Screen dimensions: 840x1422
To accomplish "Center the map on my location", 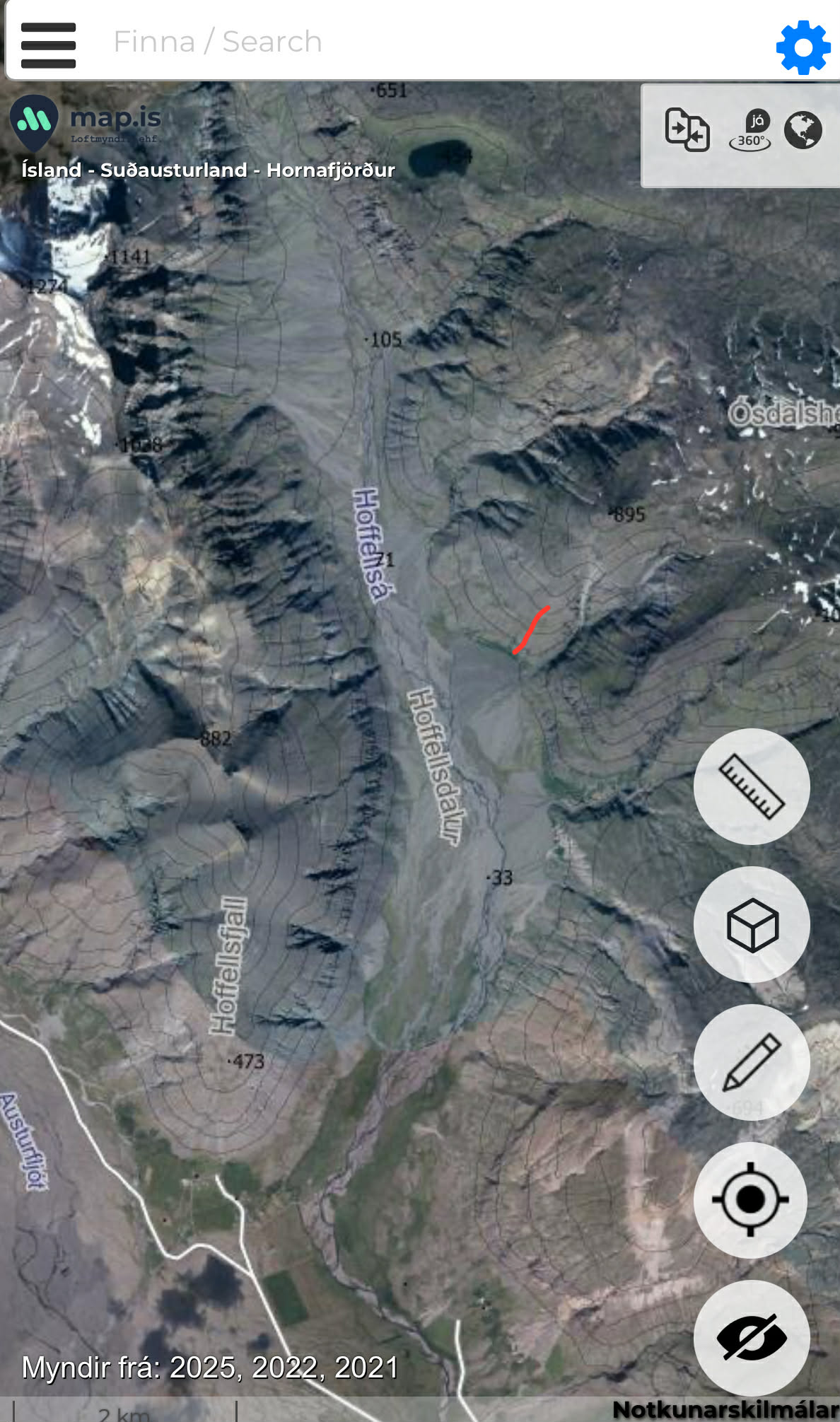I will 750,1199.
